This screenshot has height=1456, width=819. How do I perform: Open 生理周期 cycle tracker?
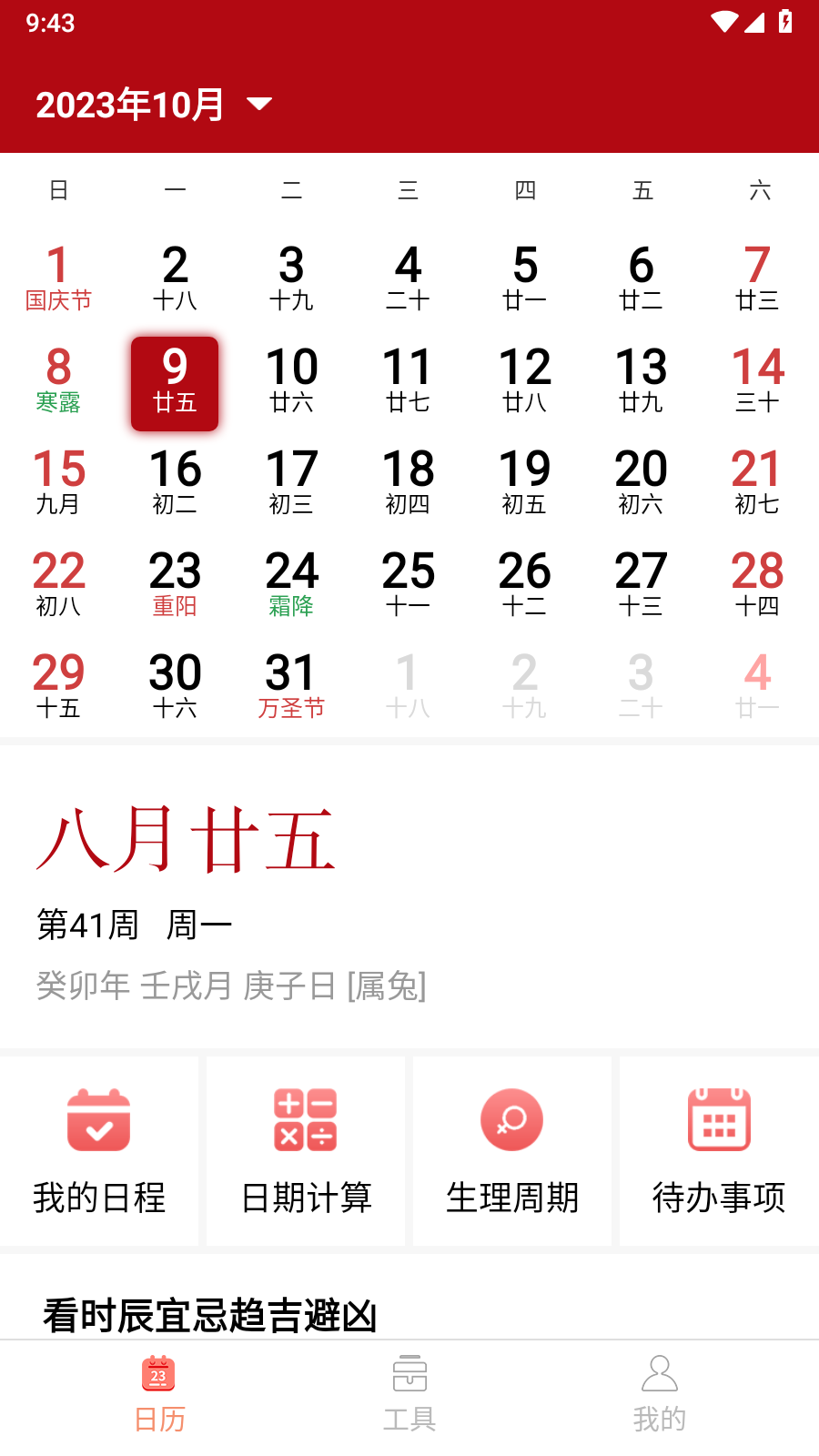tap(512, 1151)
